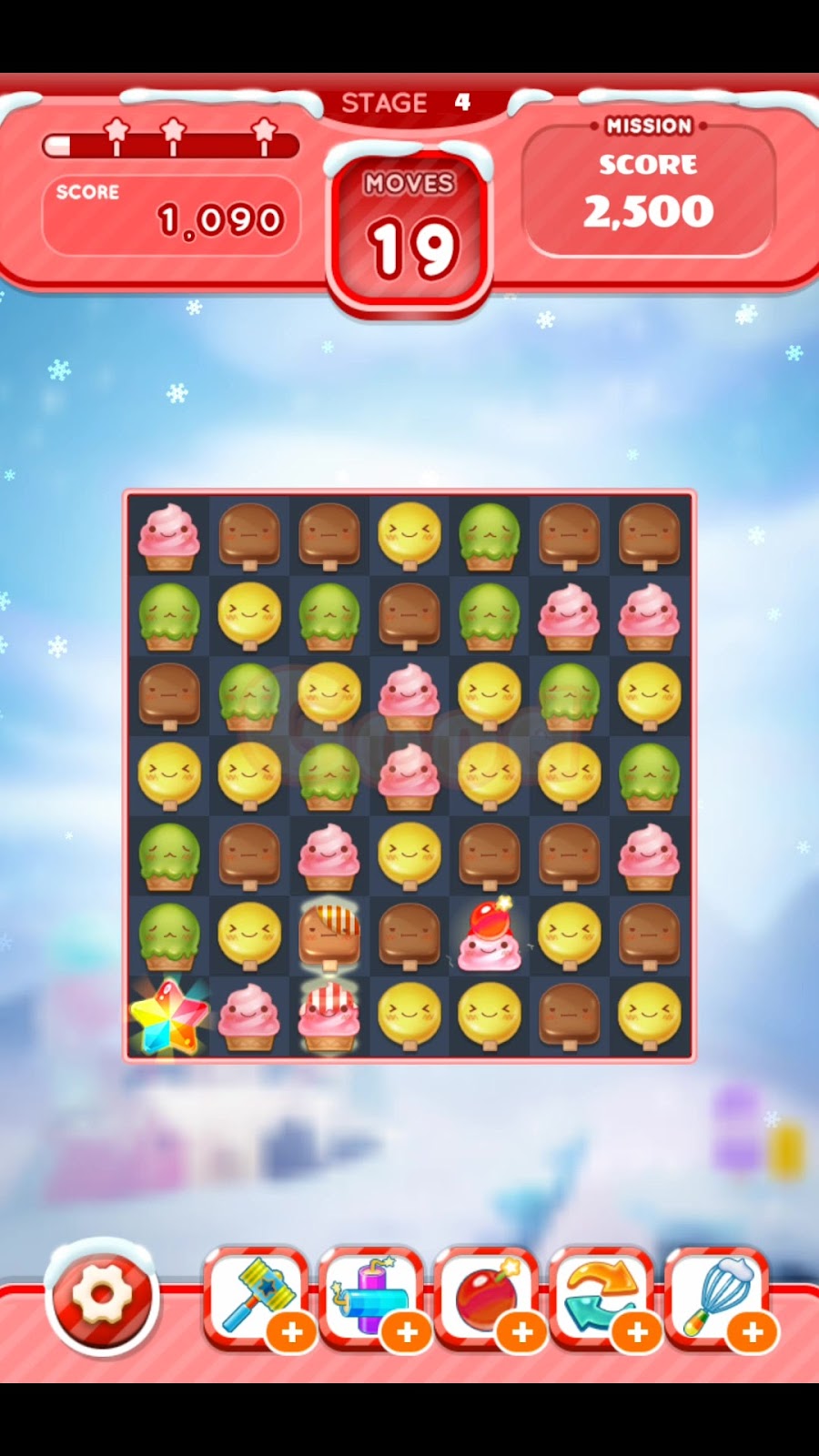Image resolution: width=819 pixels, height=1456 pixels.
Task: Tap the rainbow star piece
Action: point(168,1016)
